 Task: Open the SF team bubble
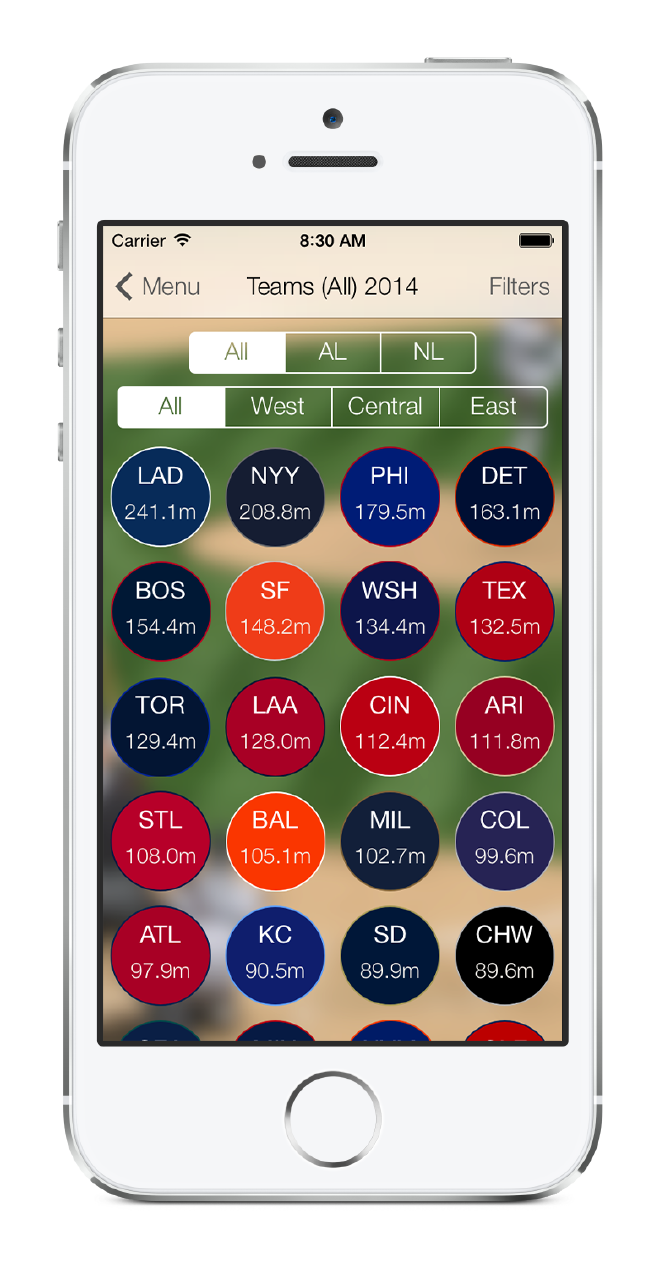[275, 612]
